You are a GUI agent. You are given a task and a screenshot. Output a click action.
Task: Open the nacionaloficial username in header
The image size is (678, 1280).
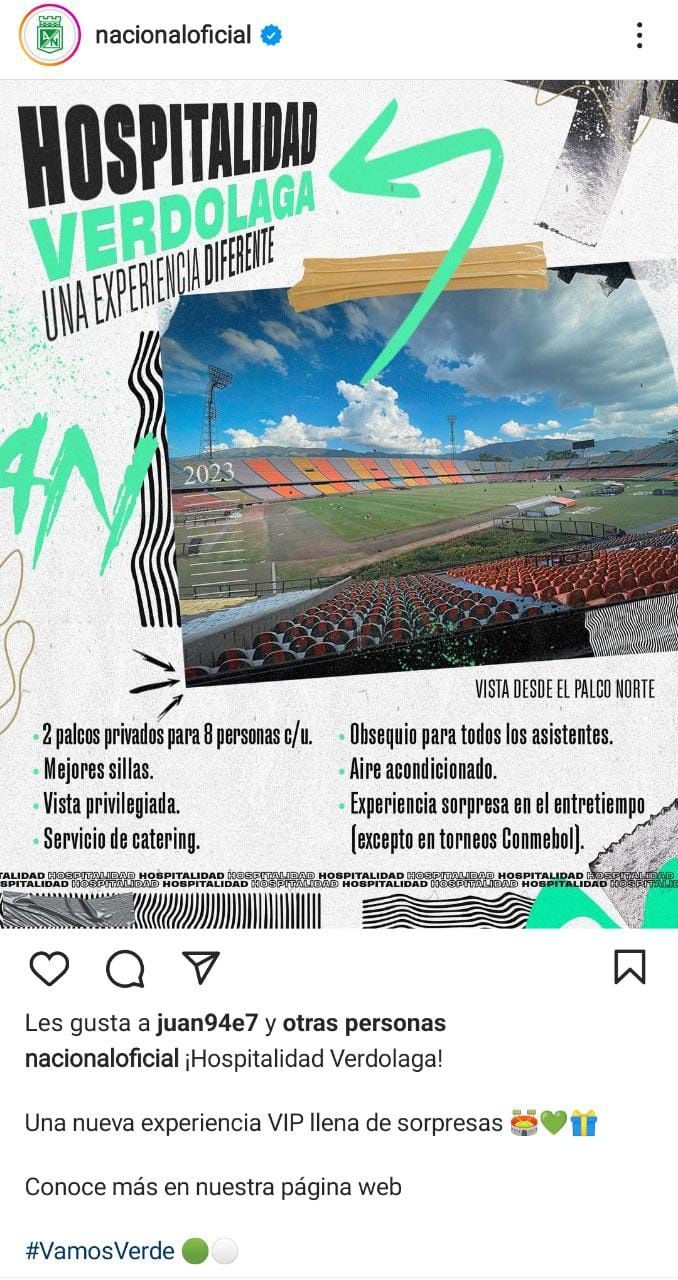click(173, 35)
